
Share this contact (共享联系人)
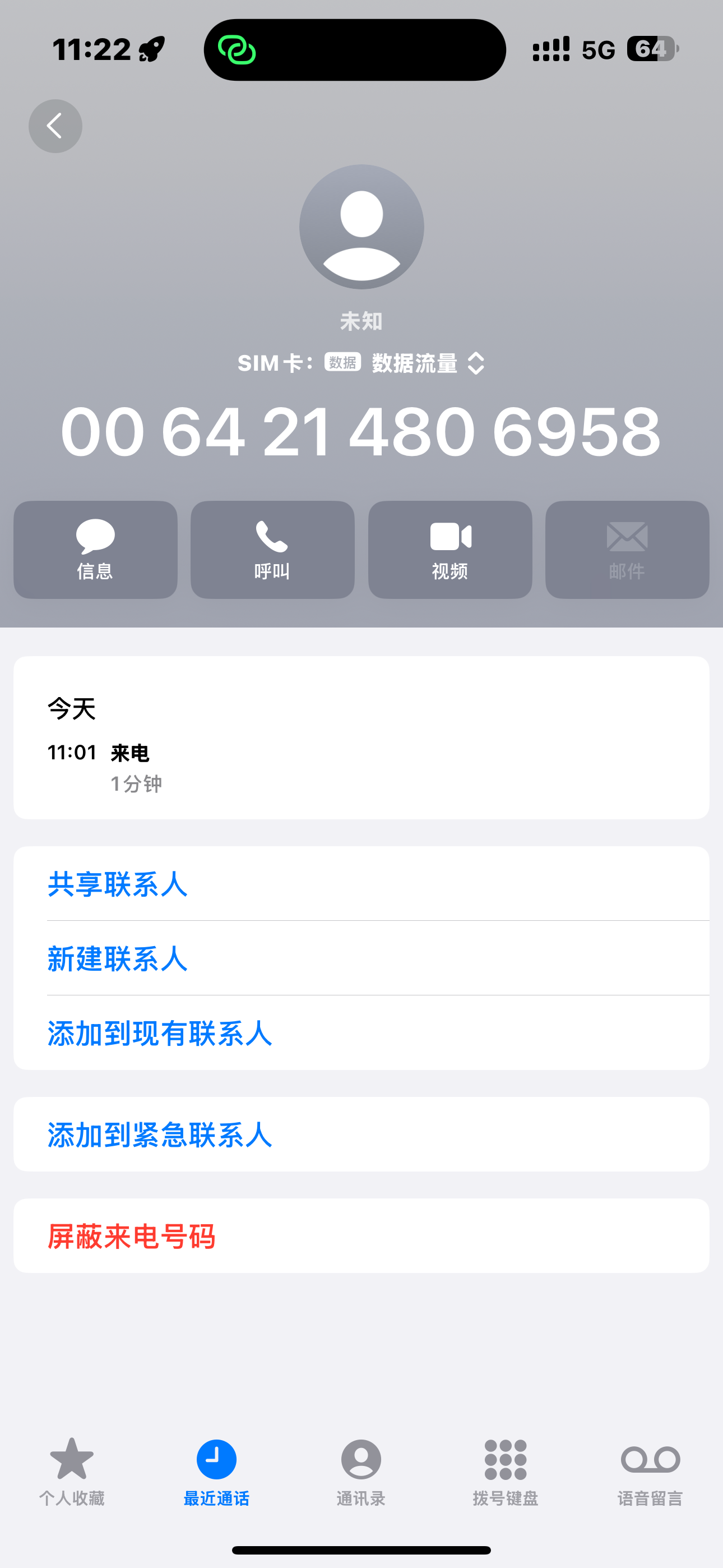pyautogui.click(x=118, y=884)
